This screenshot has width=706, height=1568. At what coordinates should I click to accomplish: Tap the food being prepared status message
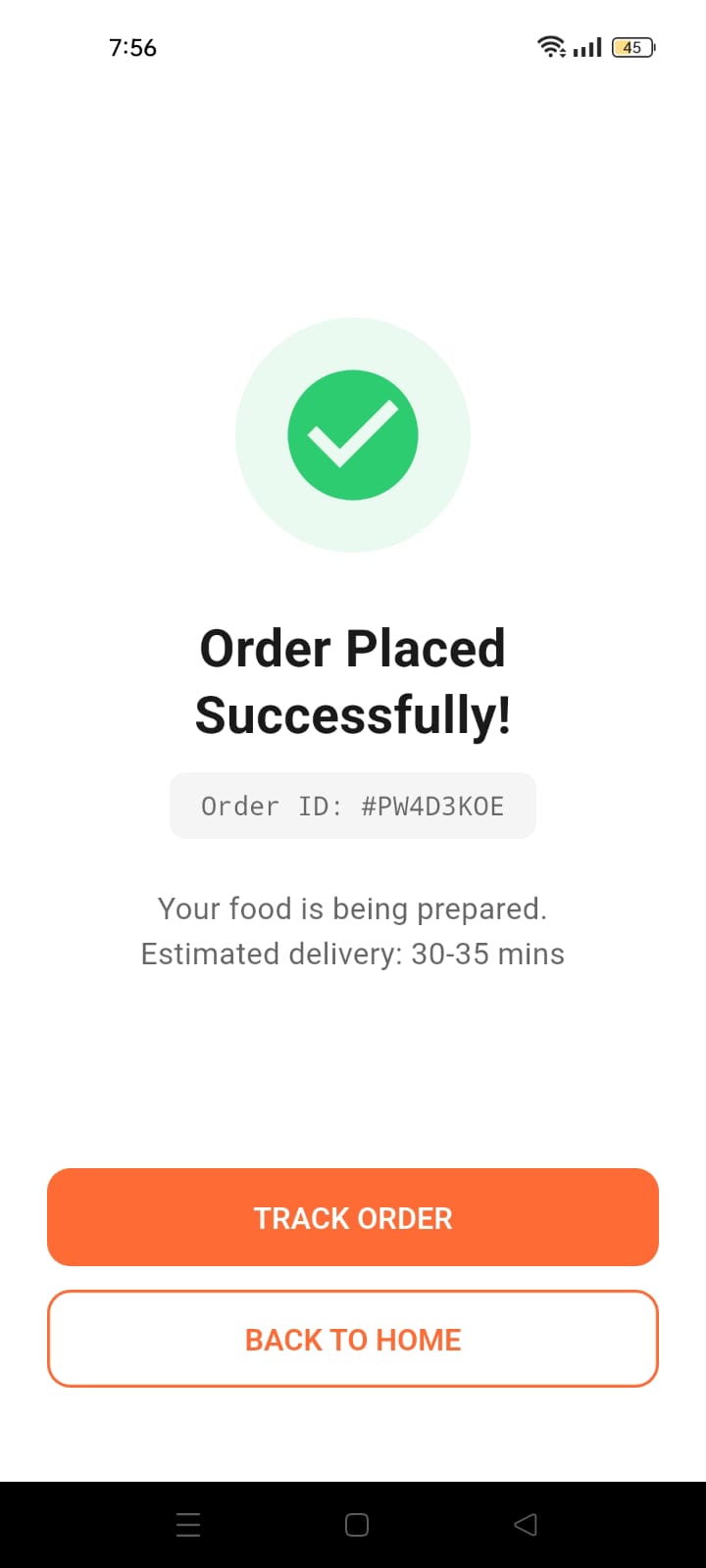(x=353, y=908)
